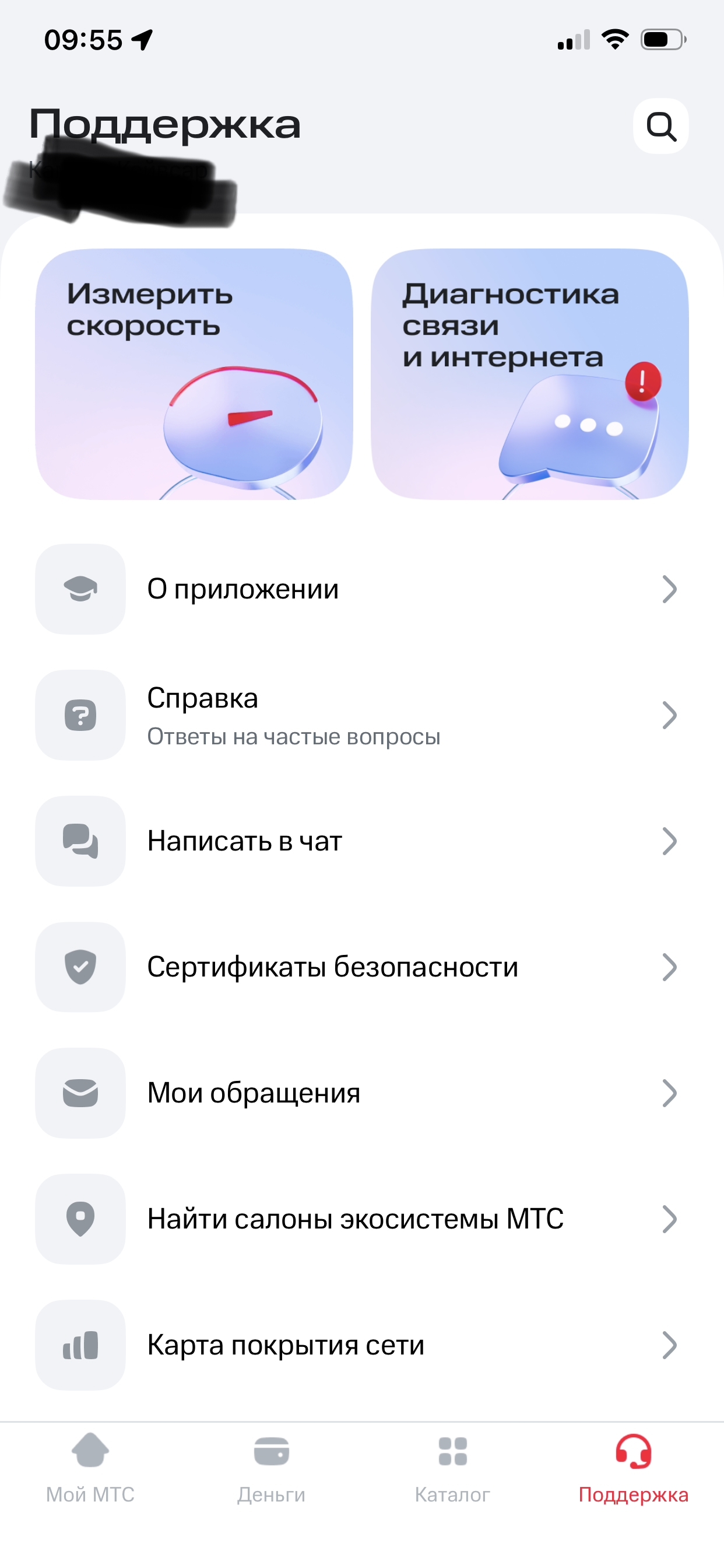
Task: Switch to the Деньги tab
Action: pos(271,1468)
